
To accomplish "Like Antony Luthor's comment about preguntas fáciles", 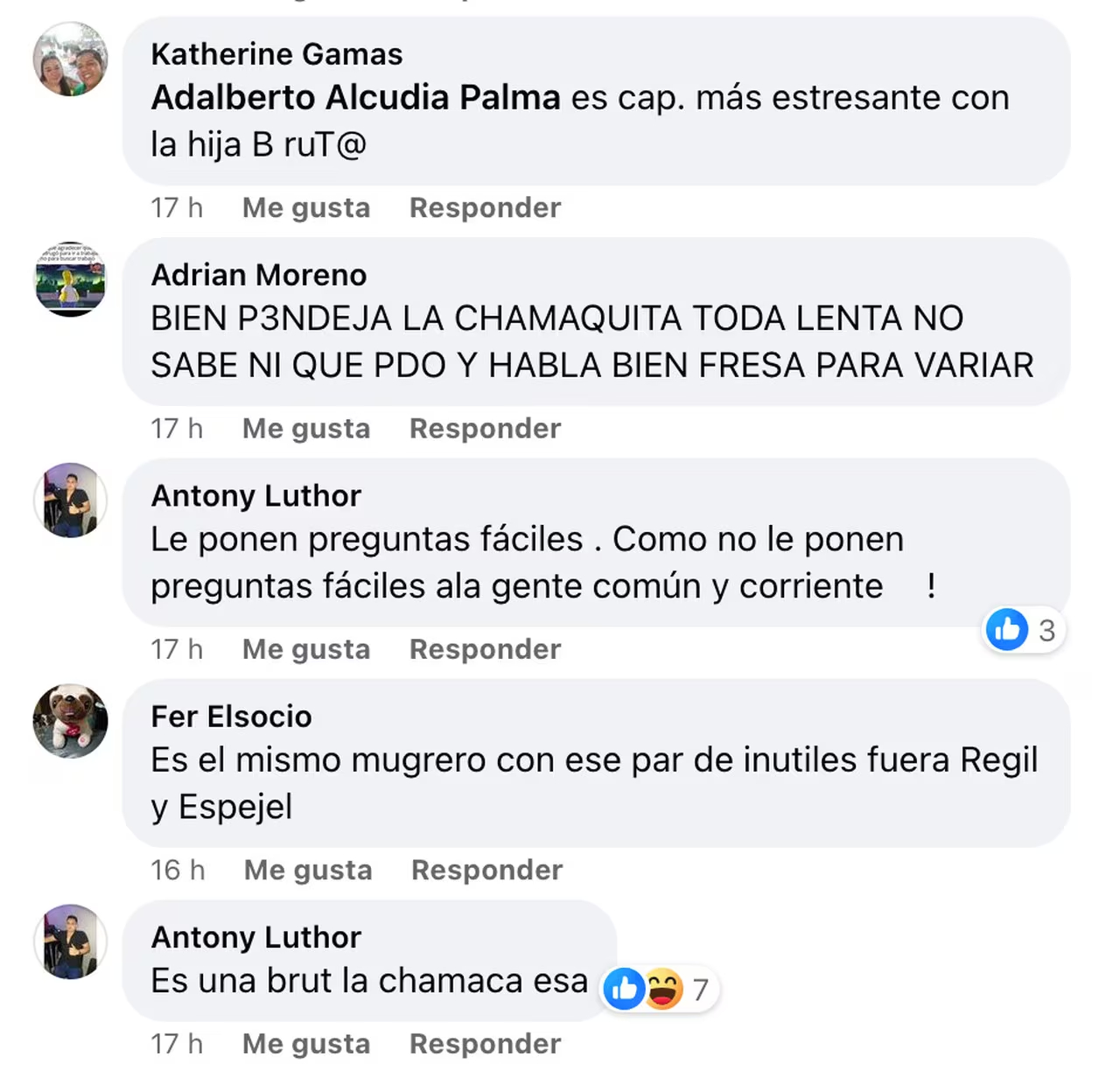I will tap(305, 649).
